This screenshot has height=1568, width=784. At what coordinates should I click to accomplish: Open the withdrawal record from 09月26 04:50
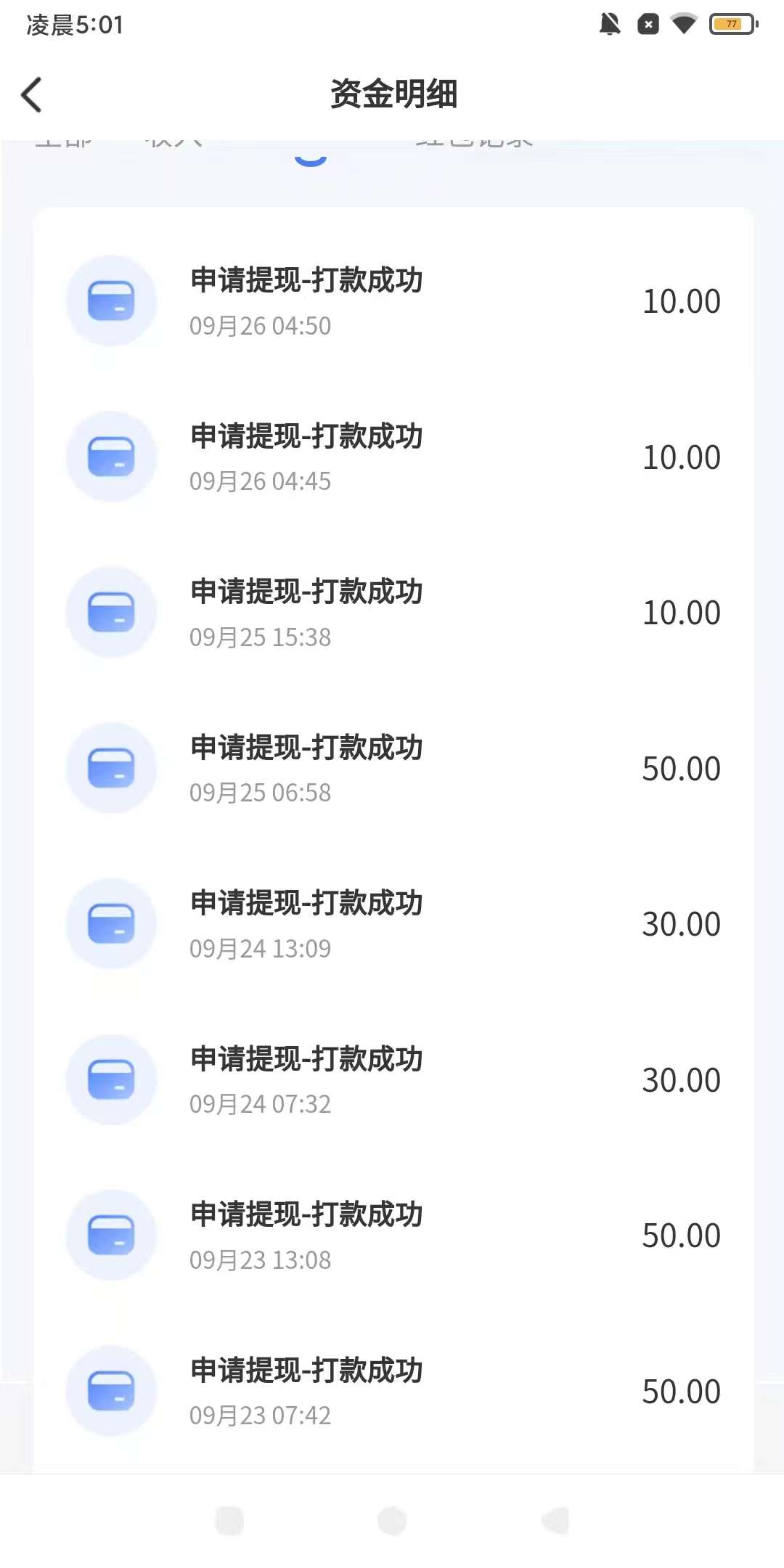click(x=393, y=301)
